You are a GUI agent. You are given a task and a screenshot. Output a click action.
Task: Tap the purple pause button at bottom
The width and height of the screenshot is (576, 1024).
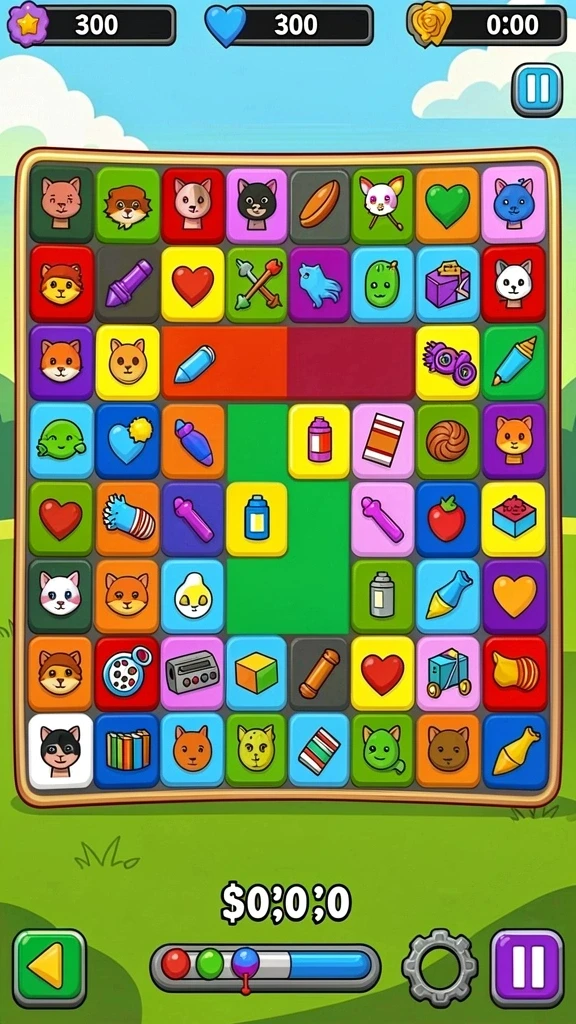click(x=527, y=968)
